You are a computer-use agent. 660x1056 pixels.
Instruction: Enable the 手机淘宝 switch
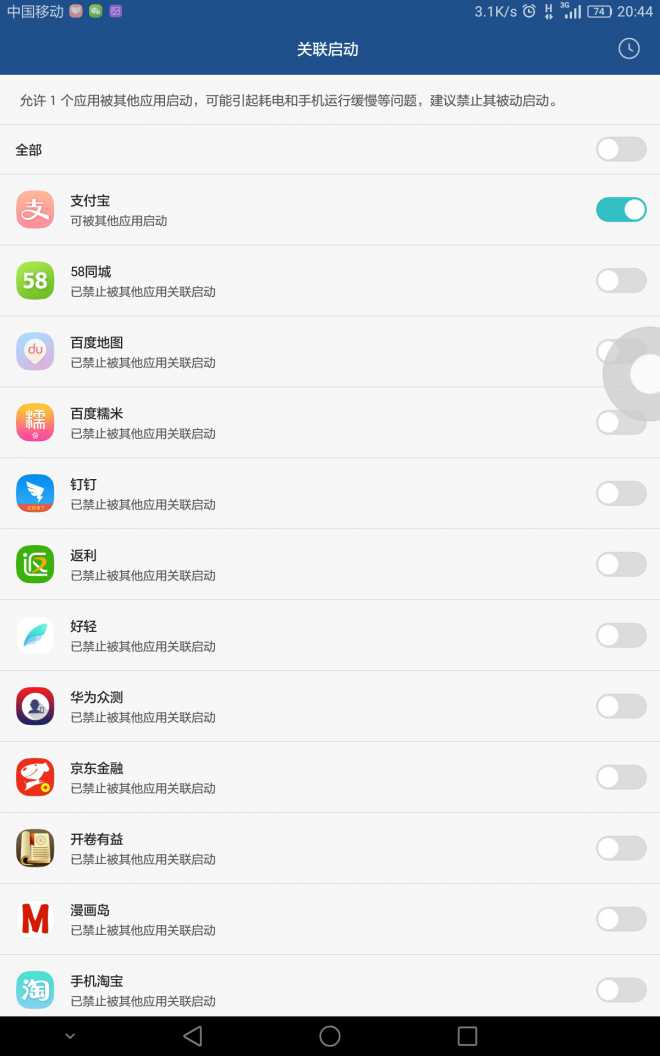click(621, 990)
